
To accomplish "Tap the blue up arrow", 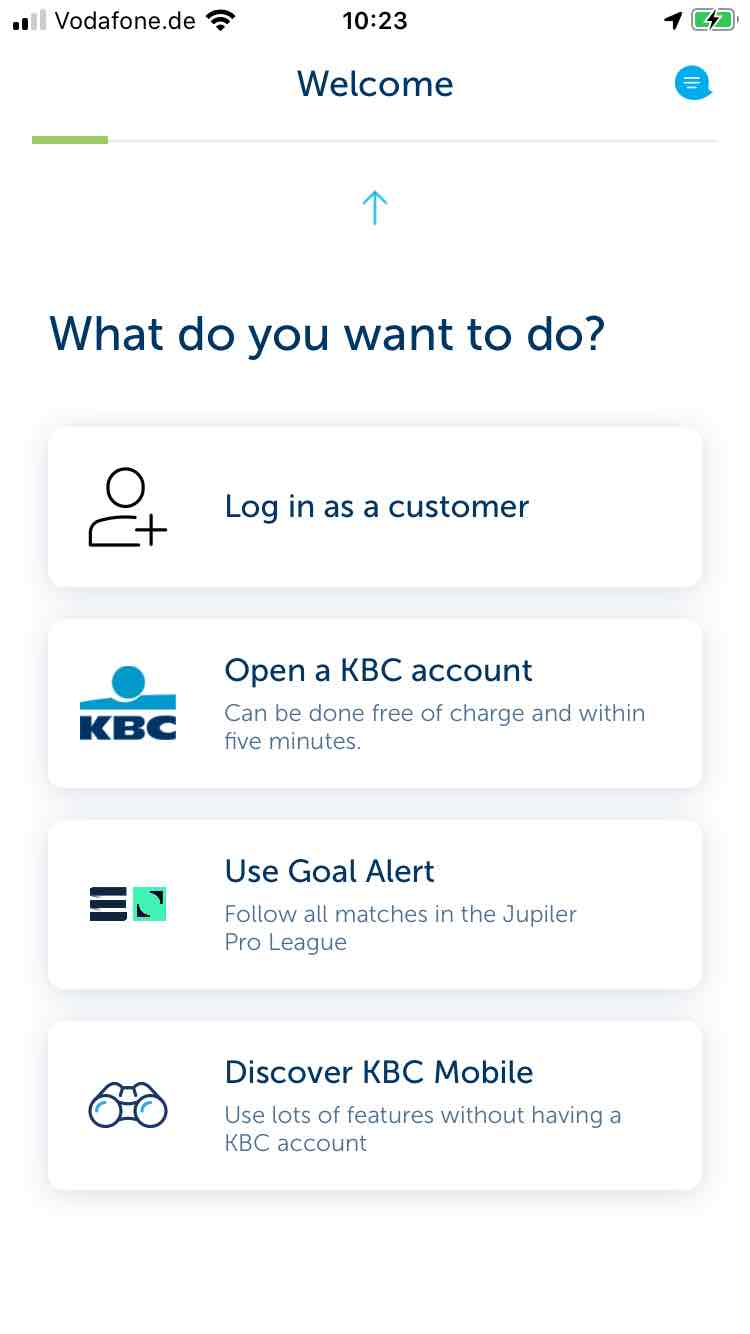I will 374,207.
